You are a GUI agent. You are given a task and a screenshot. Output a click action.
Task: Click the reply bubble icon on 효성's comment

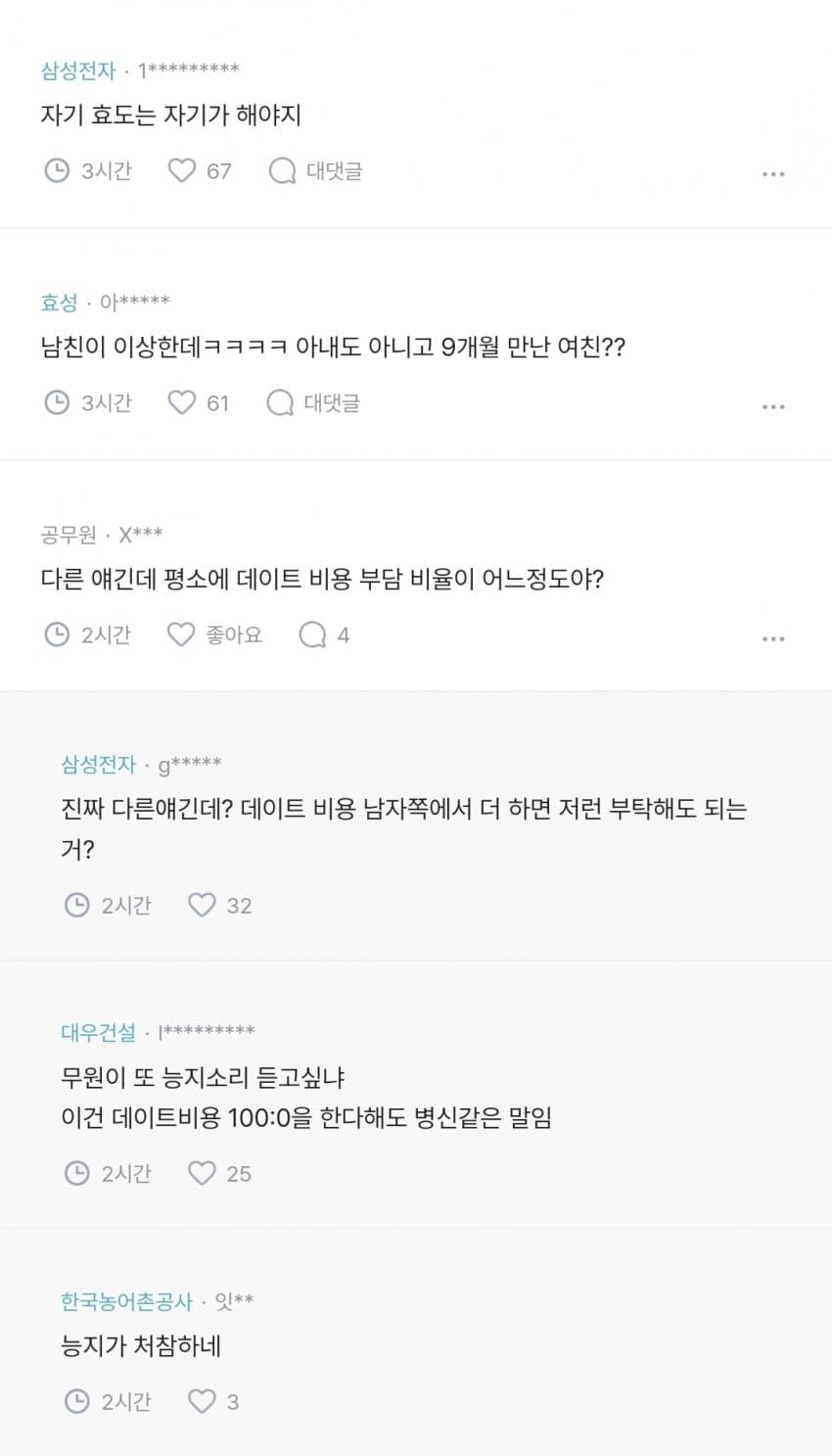pos(282,402)
